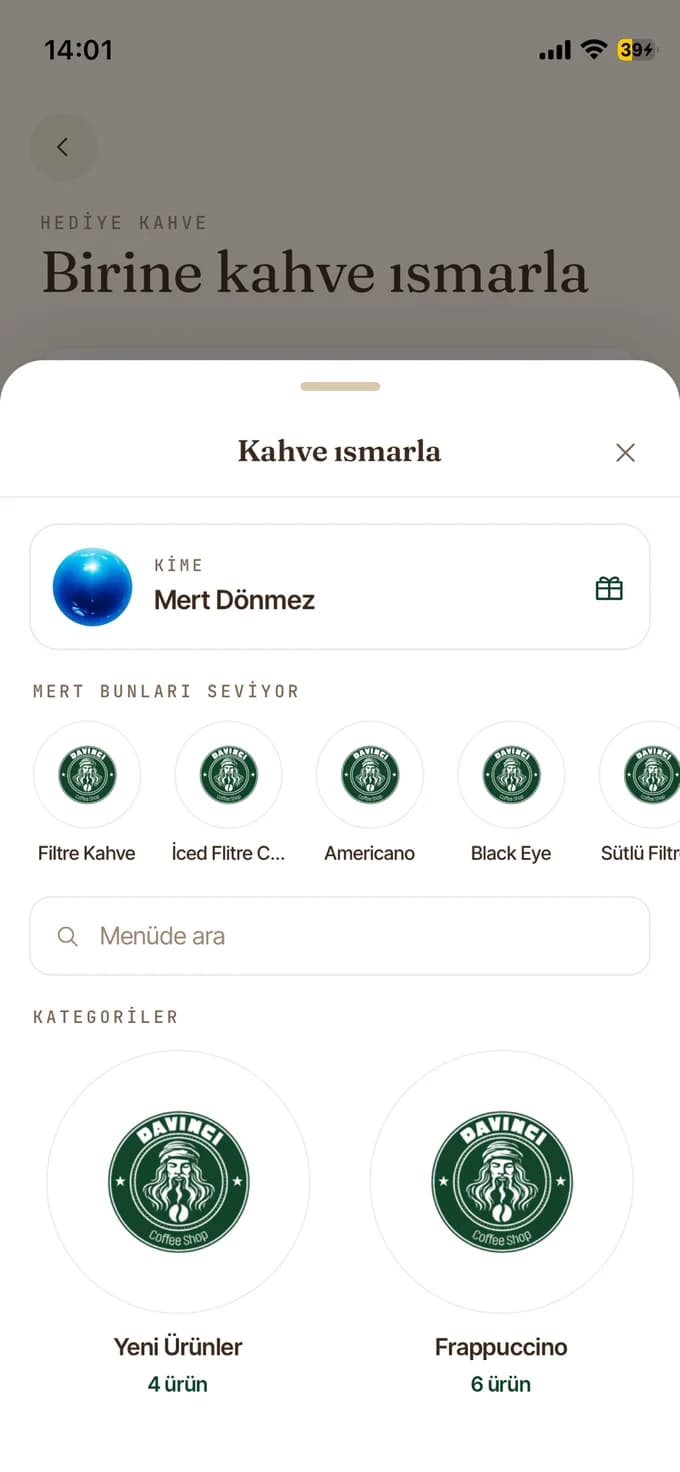Go back with the top-left arrow

(63, 147)
